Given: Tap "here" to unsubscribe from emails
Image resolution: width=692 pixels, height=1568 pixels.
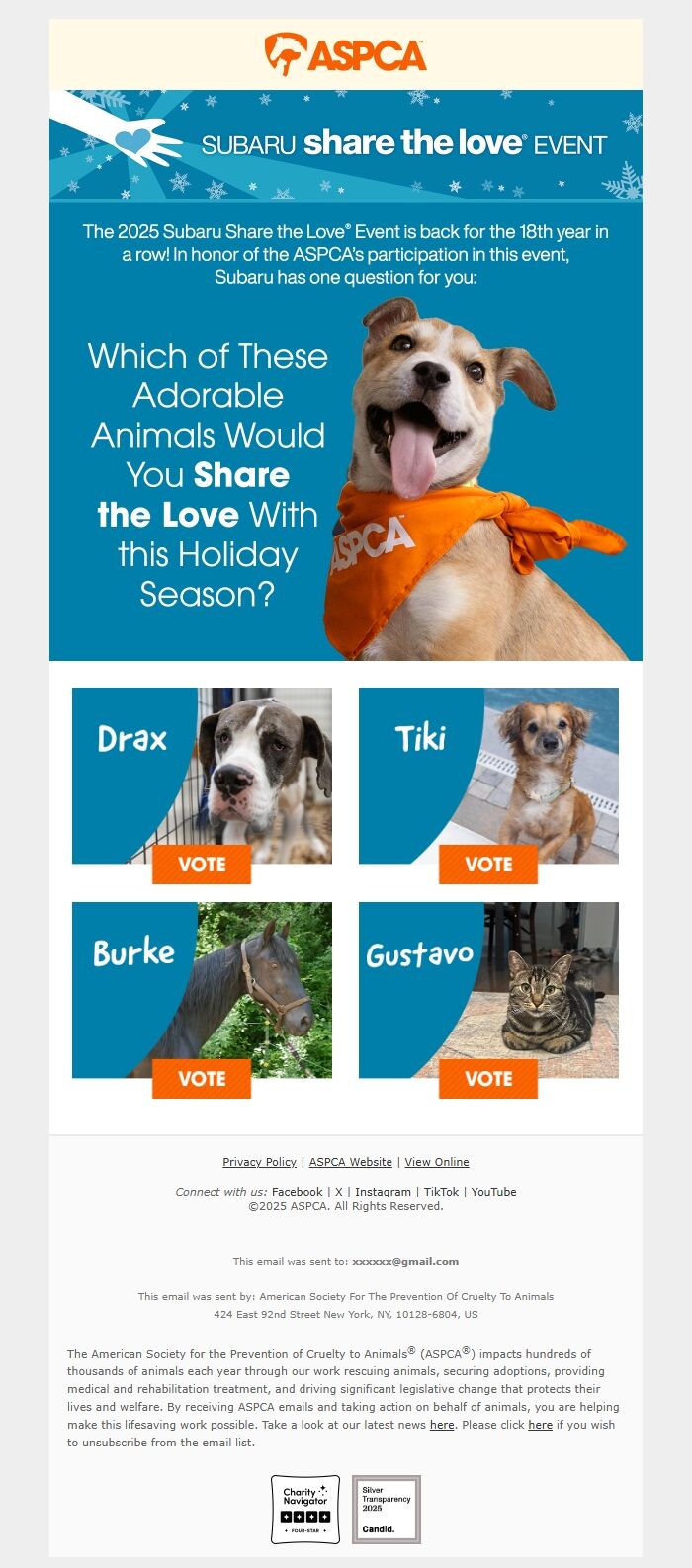Looking at the screenshot, I should click(540, 1425).
